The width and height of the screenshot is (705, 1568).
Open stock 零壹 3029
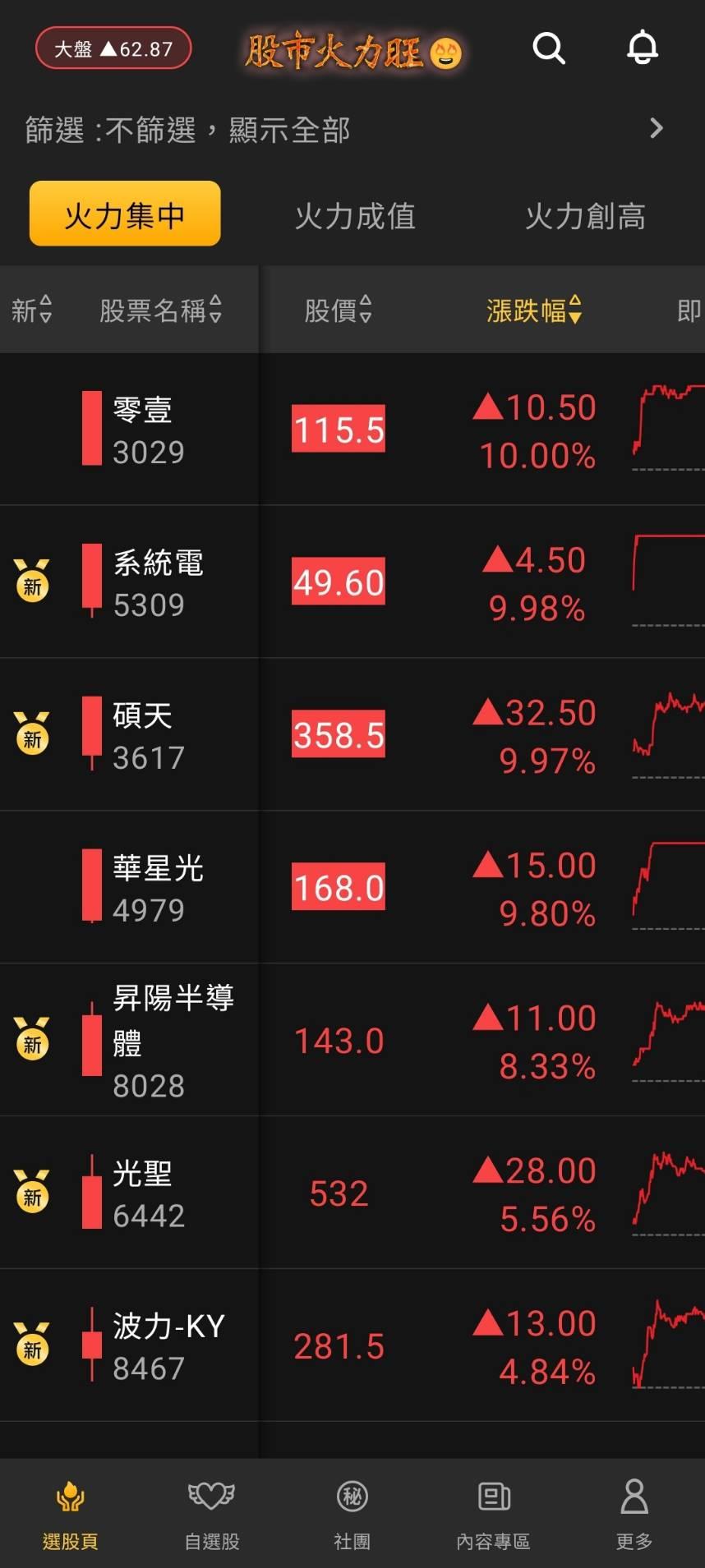click(x=149, y=430)
